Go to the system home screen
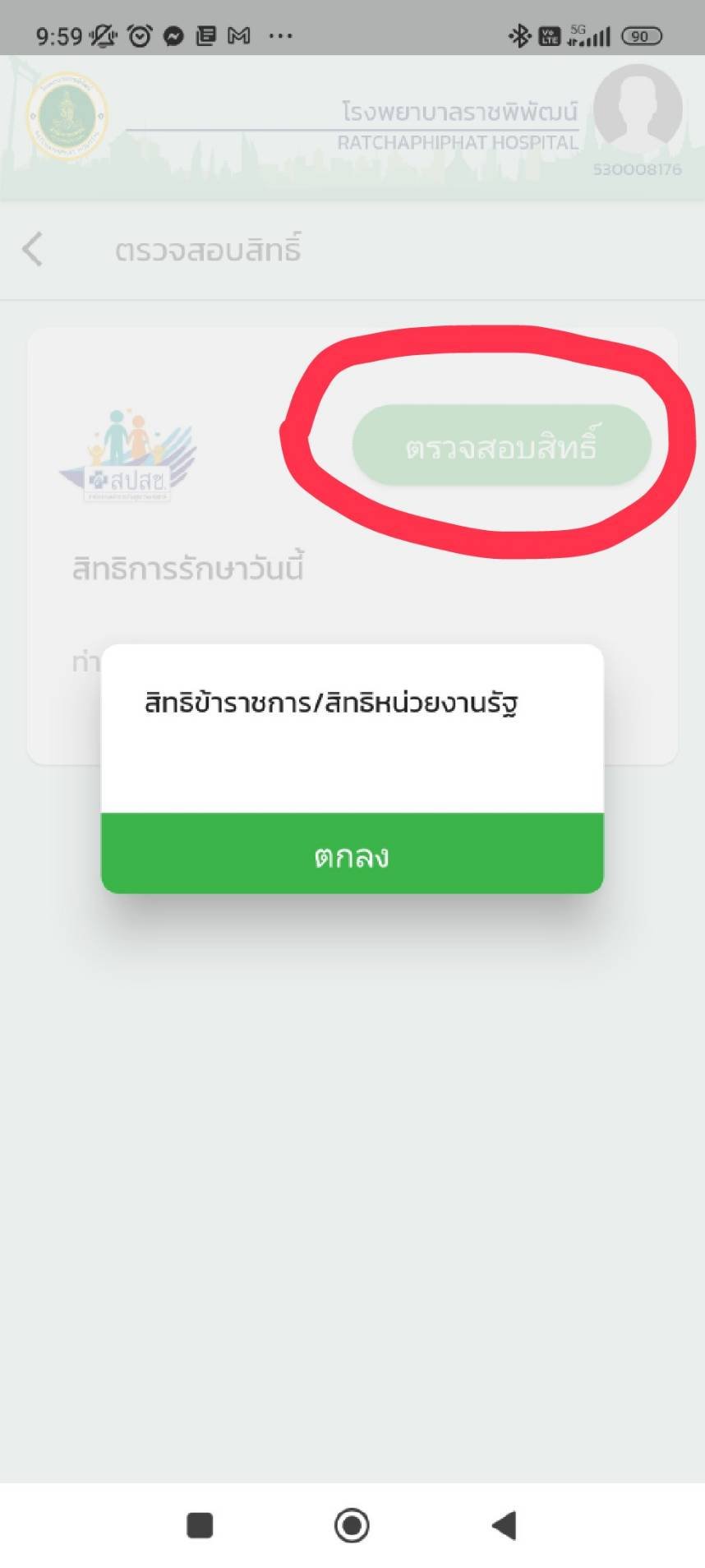 [352, 1525]
